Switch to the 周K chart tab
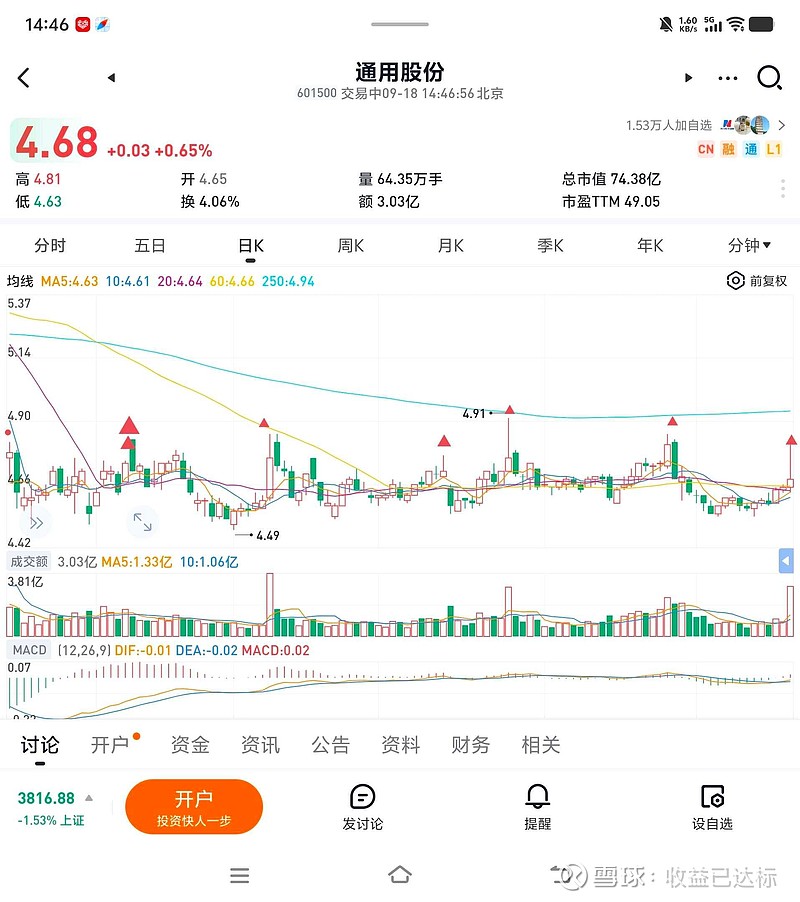The width and height of the screenshot is (800, 902). (351, 245)
